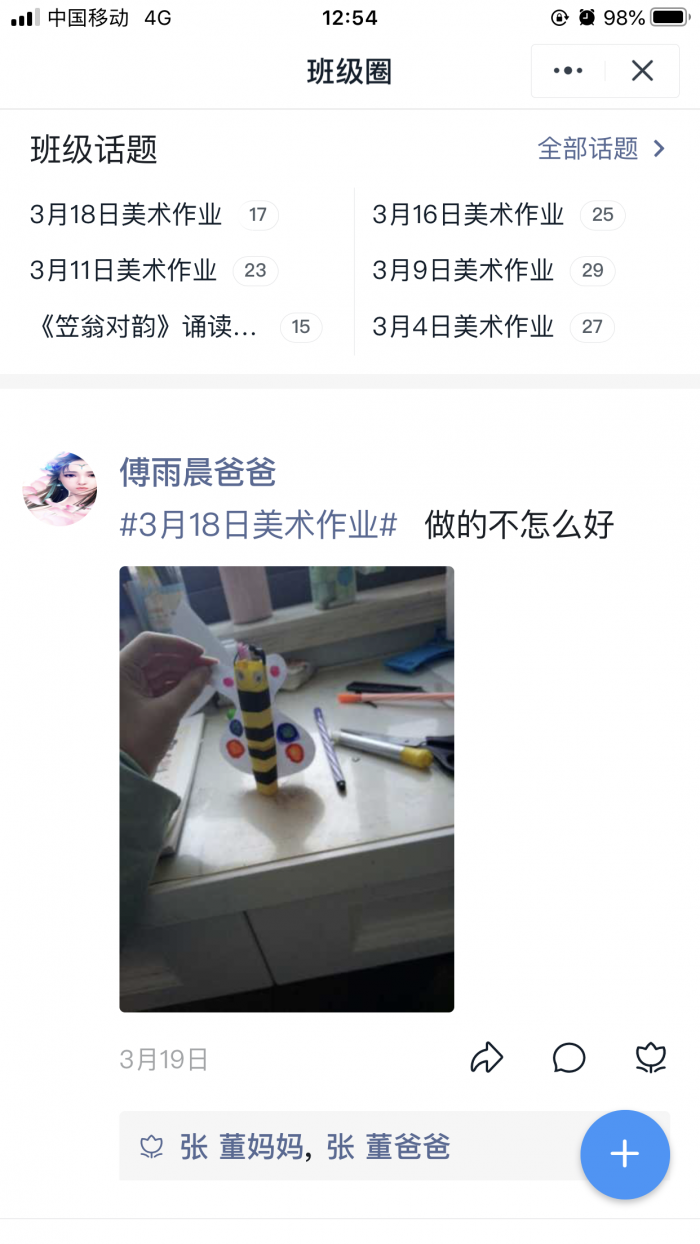Viewport: 700px width, 1244px height.
Task: Open 傅雨晨爸爸's profile avatar
Action: pos(60,488)
